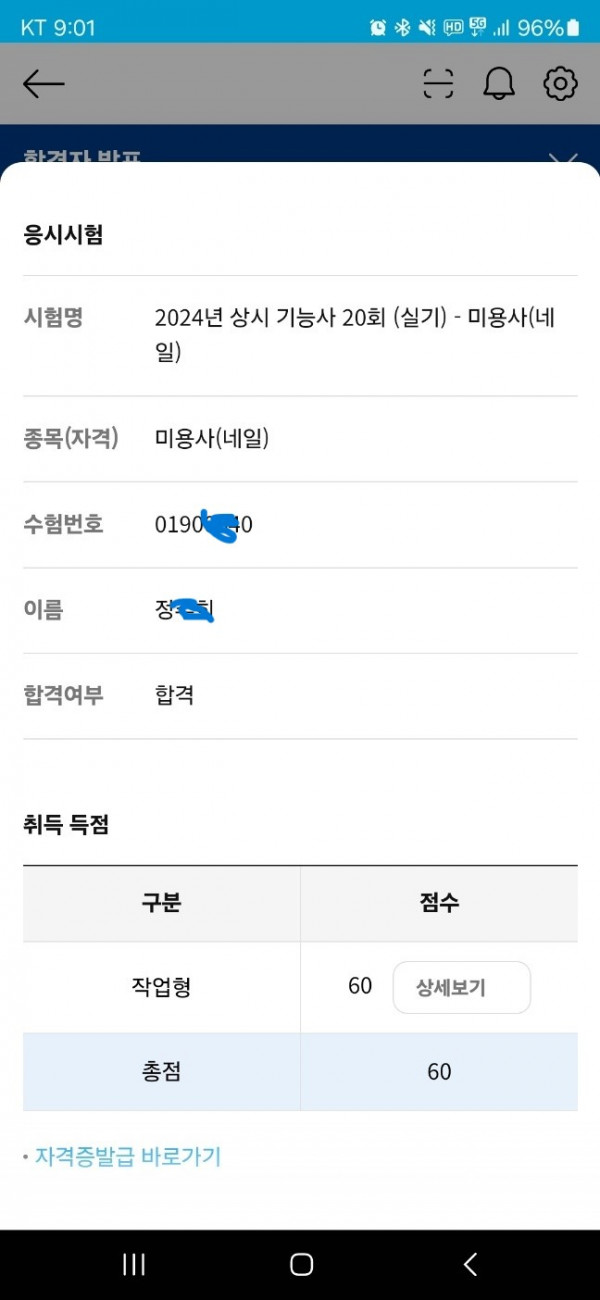Image resolution: width=600 pixels, height=1300 pixels.
Task: Open the settings gear
Action: coord(560,84)
